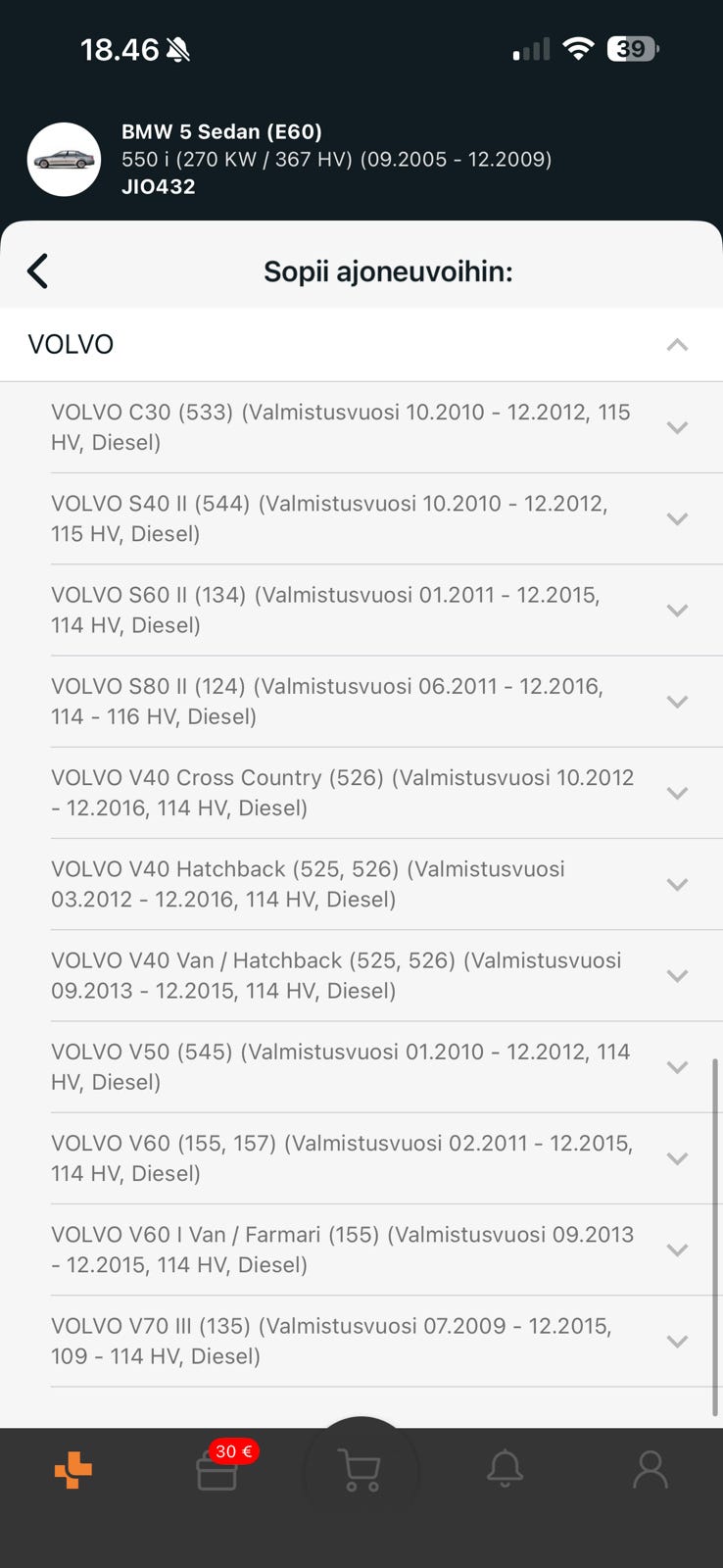Open the notifications bell tab
723x1568 pixels.
(x=506, y=1469)
